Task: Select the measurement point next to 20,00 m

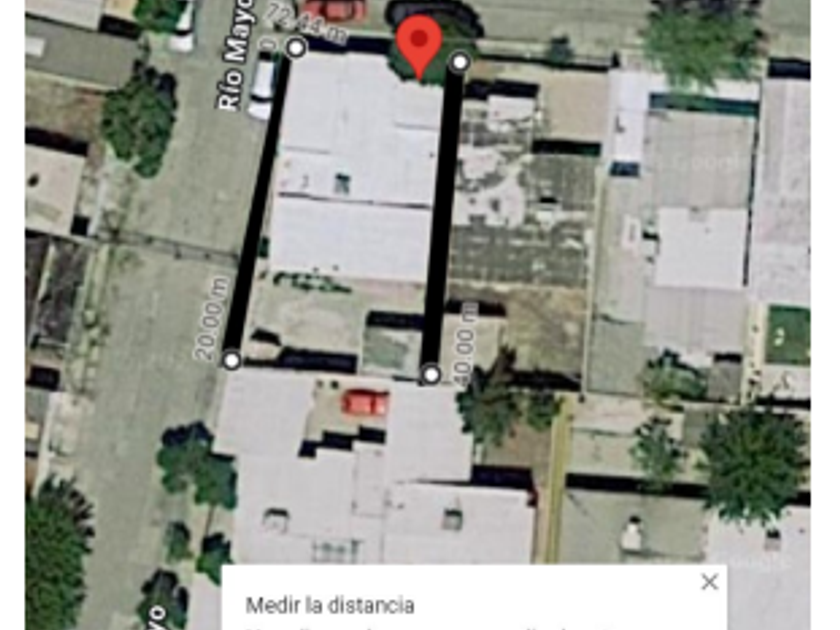Action: pyautogui.click(x=232, y=360)
